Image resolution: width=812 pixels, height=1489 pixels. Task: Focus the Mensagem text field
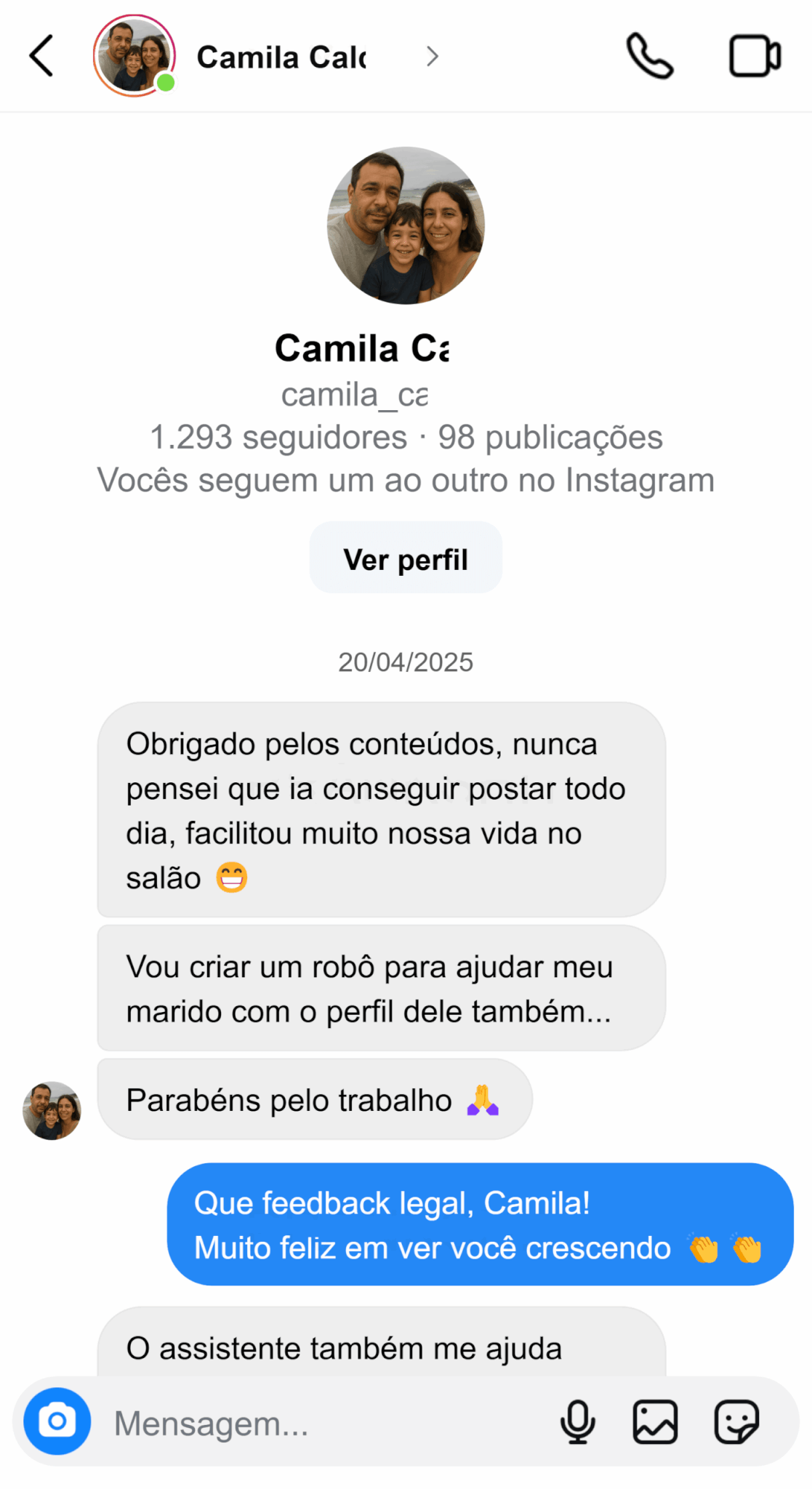click(327, 1423)
